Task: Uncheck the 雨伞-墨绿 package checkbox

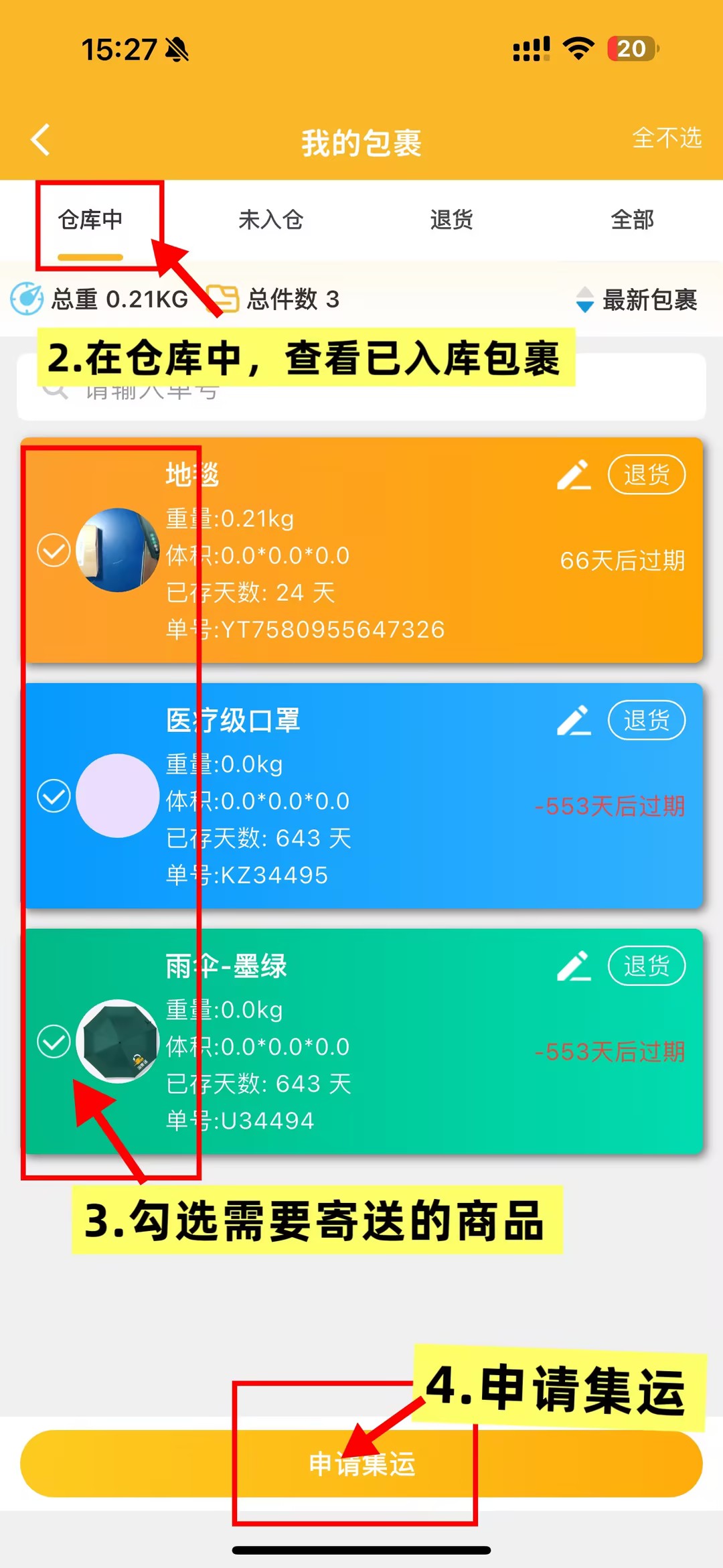Action: pos(53,1042)
